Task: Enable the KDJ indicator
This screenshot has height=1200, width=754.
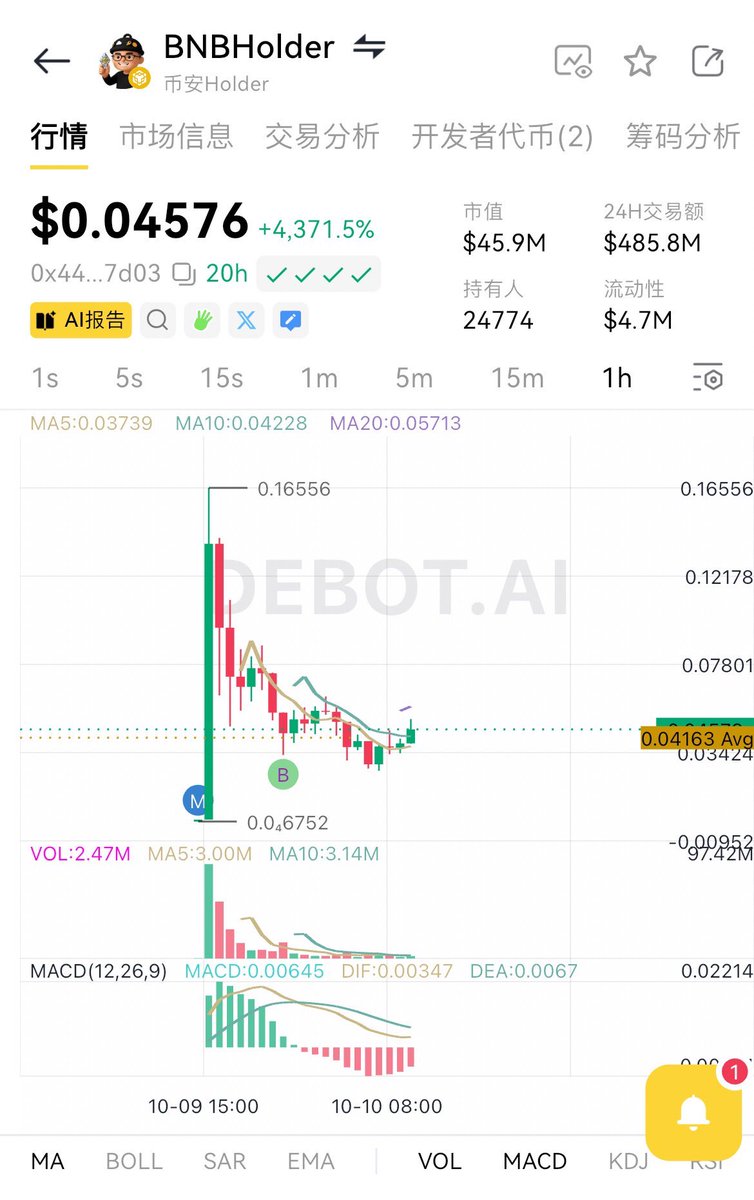Action: click(629, 1161)
